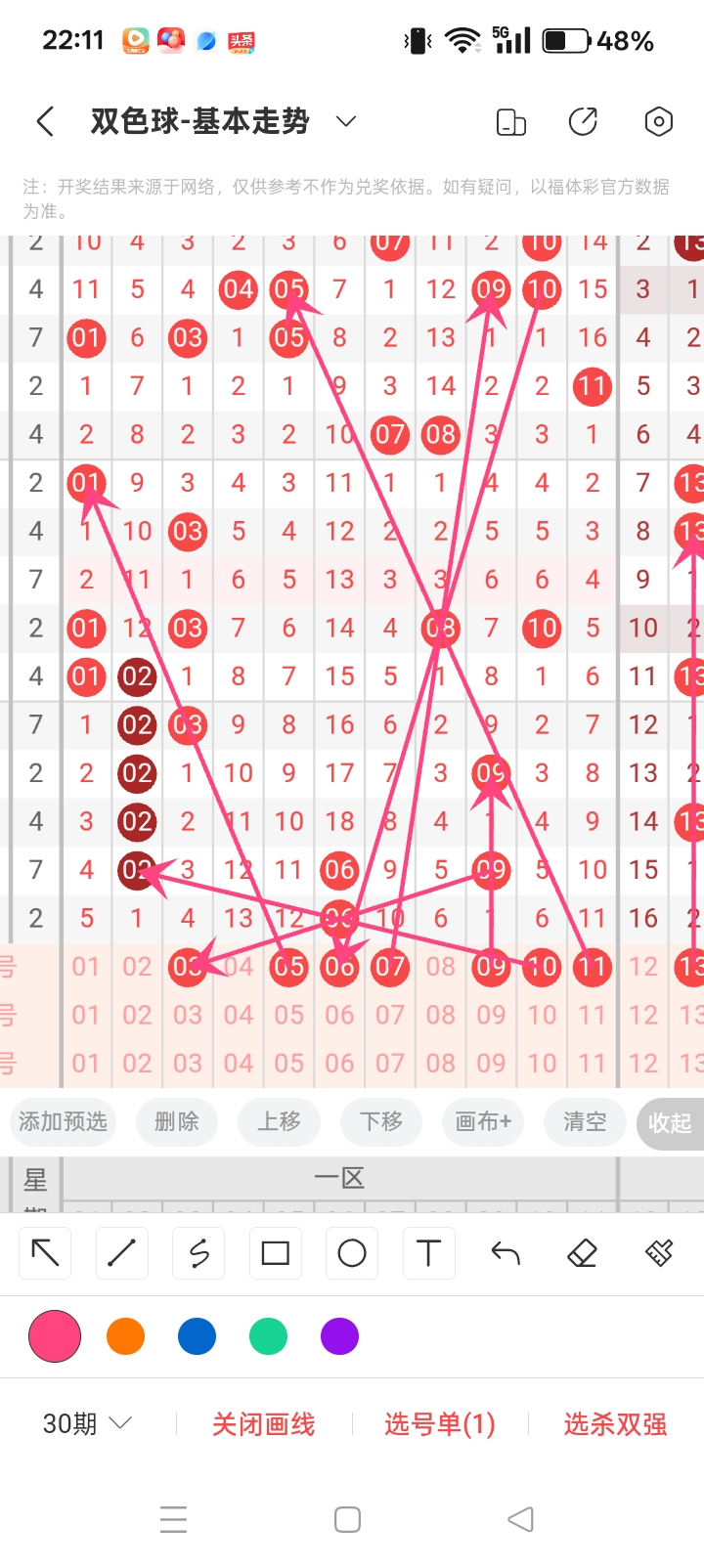
Task: Undo the last drawn line
Action: coord(505,1252)
